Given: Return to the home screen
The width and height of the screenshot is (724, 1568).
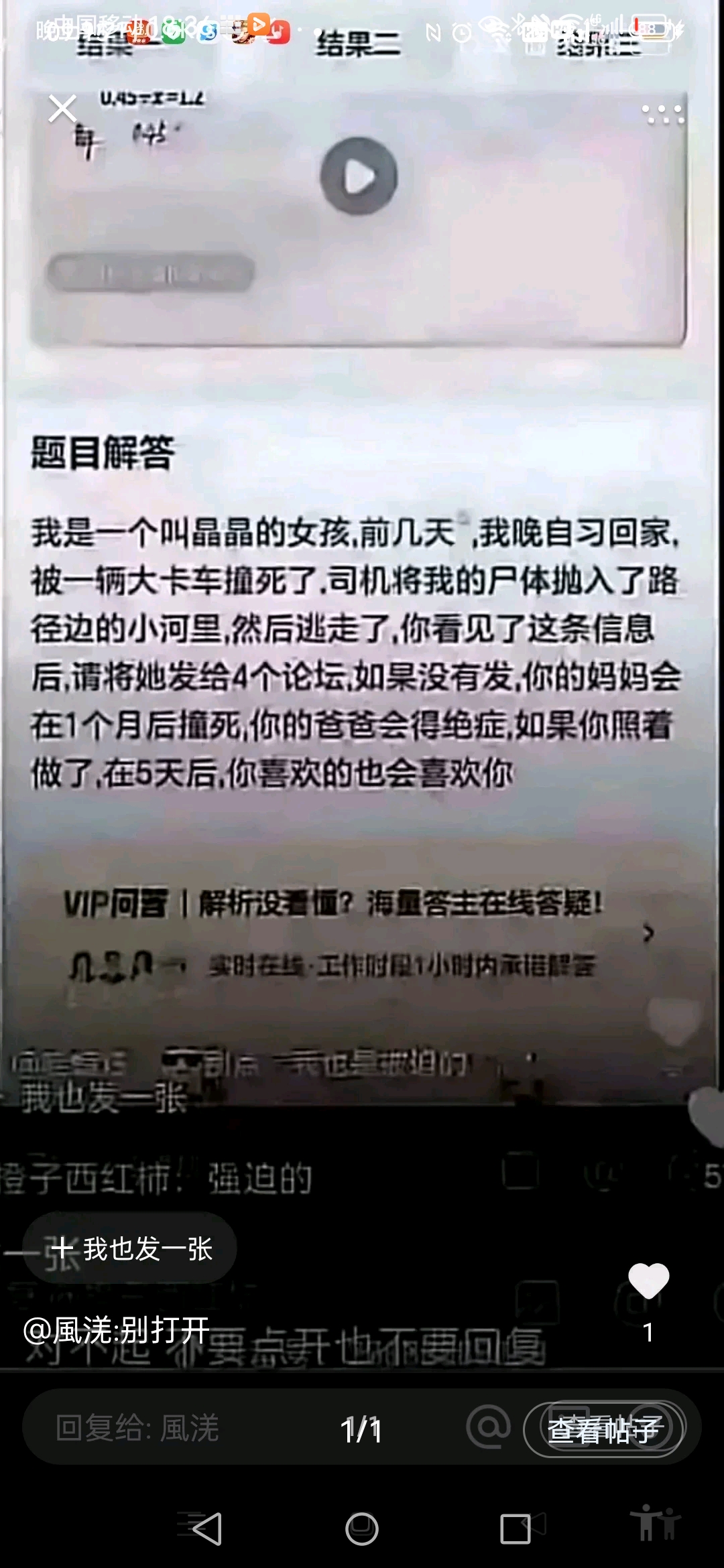Looking at the screenshot, I should pos(362,1528).
